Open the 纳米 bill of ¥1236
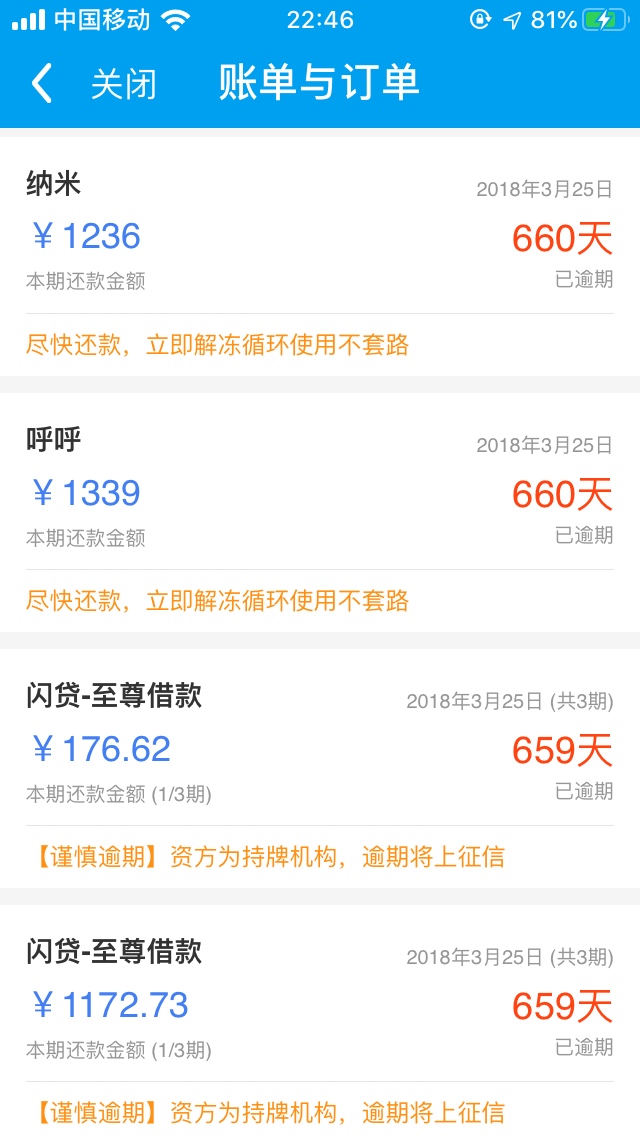Screen dimensions: 640x1136 320,256
